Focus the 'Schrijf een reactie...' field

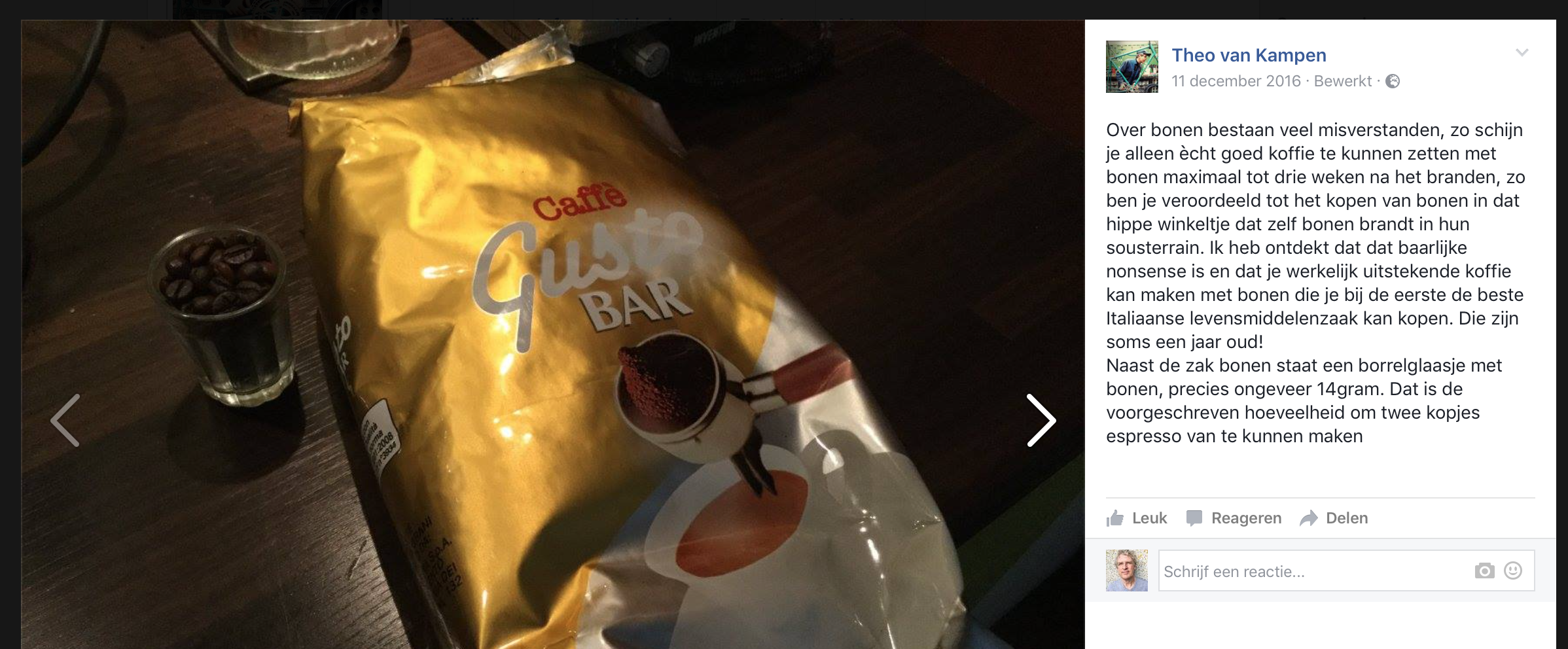(1309, 571)
